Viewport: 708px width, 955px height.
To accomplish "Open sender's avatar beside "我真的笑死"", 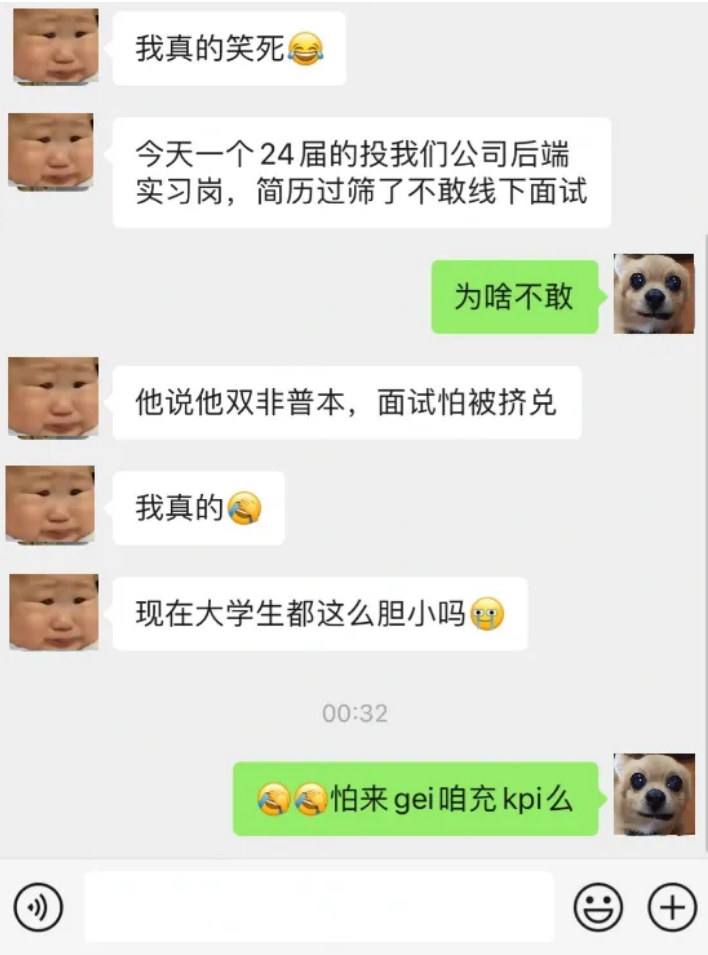I will 56,46.
